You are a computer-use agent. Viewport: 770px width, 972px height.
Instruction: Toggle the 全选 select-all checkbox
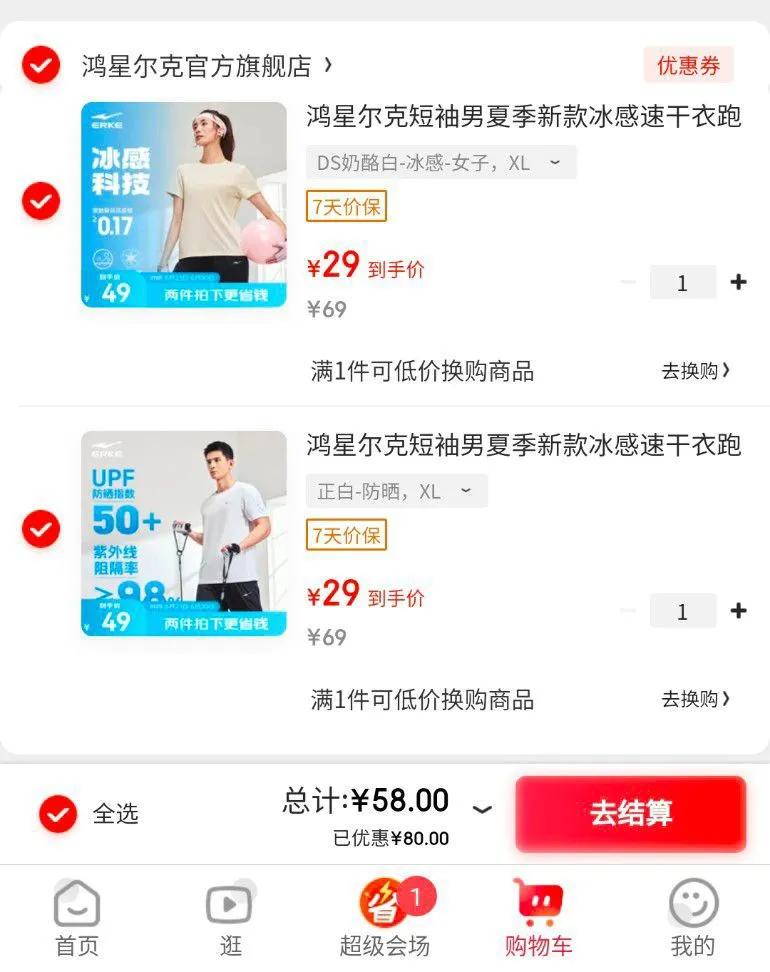tap(58, 814)
